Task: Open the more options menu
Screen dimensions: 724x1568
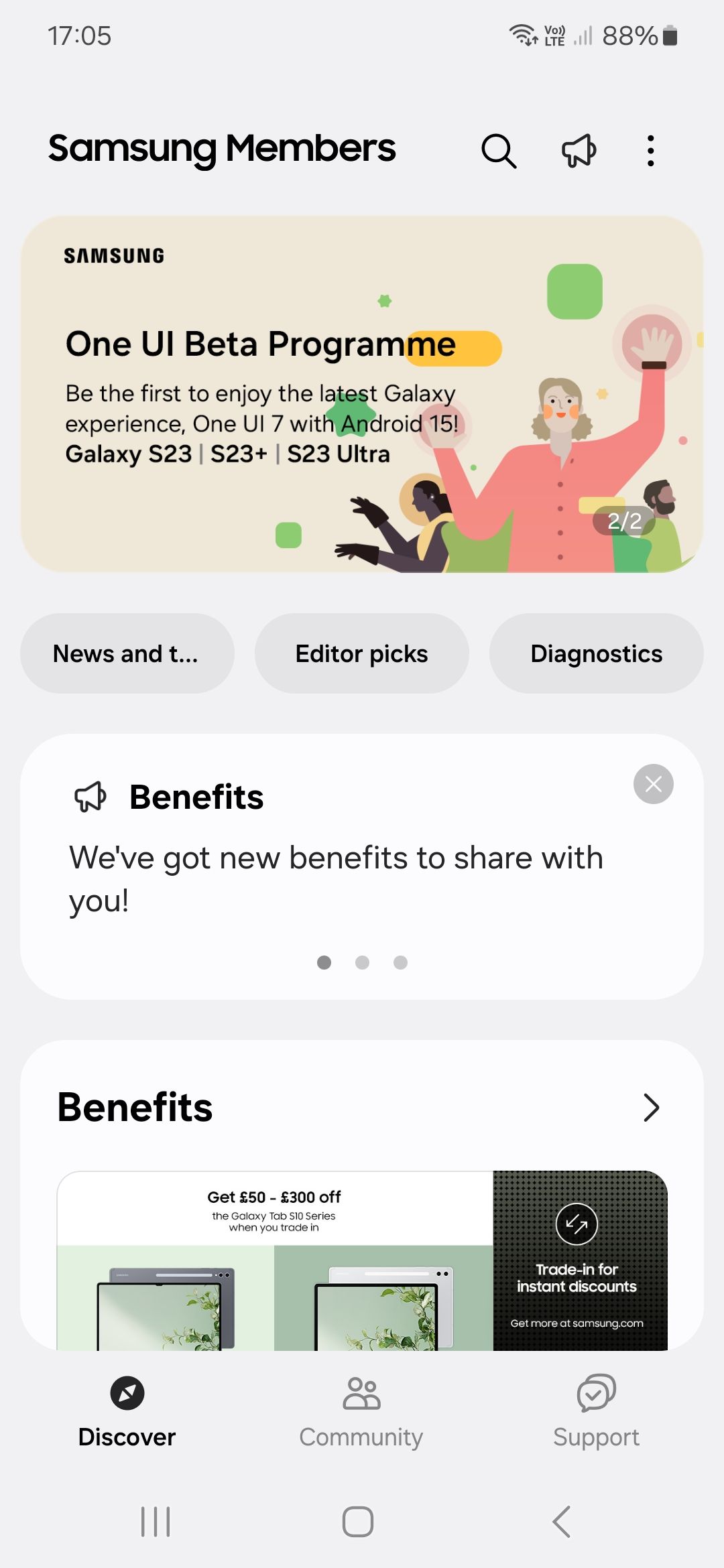Action: pos(650,151)
